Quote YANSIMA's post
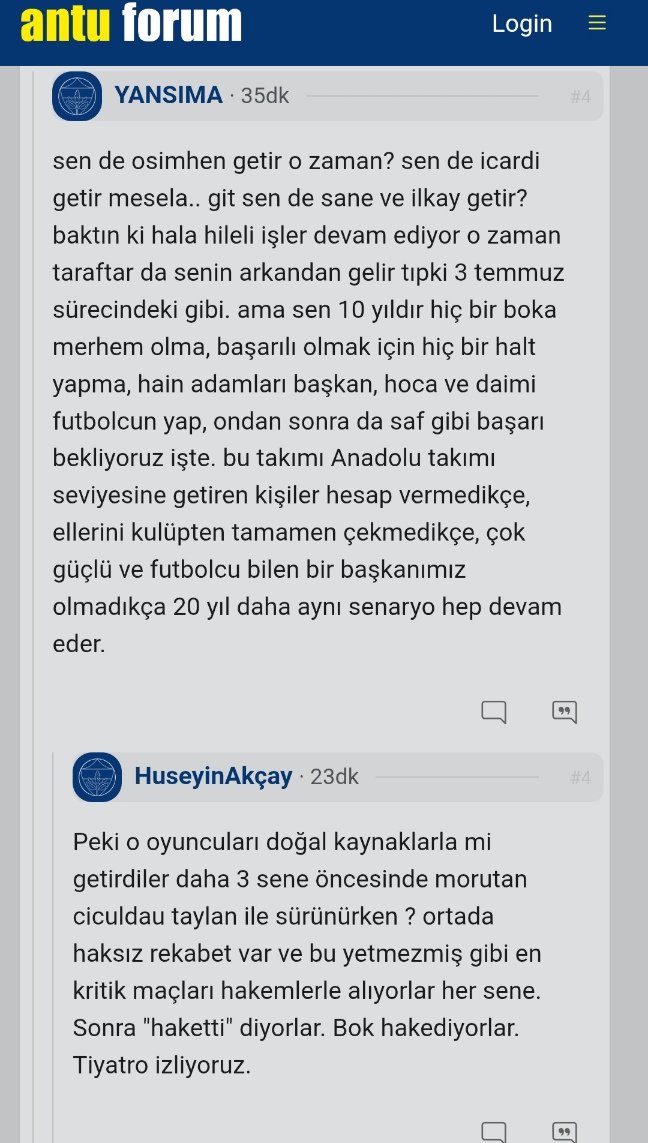 pos(565,712)
